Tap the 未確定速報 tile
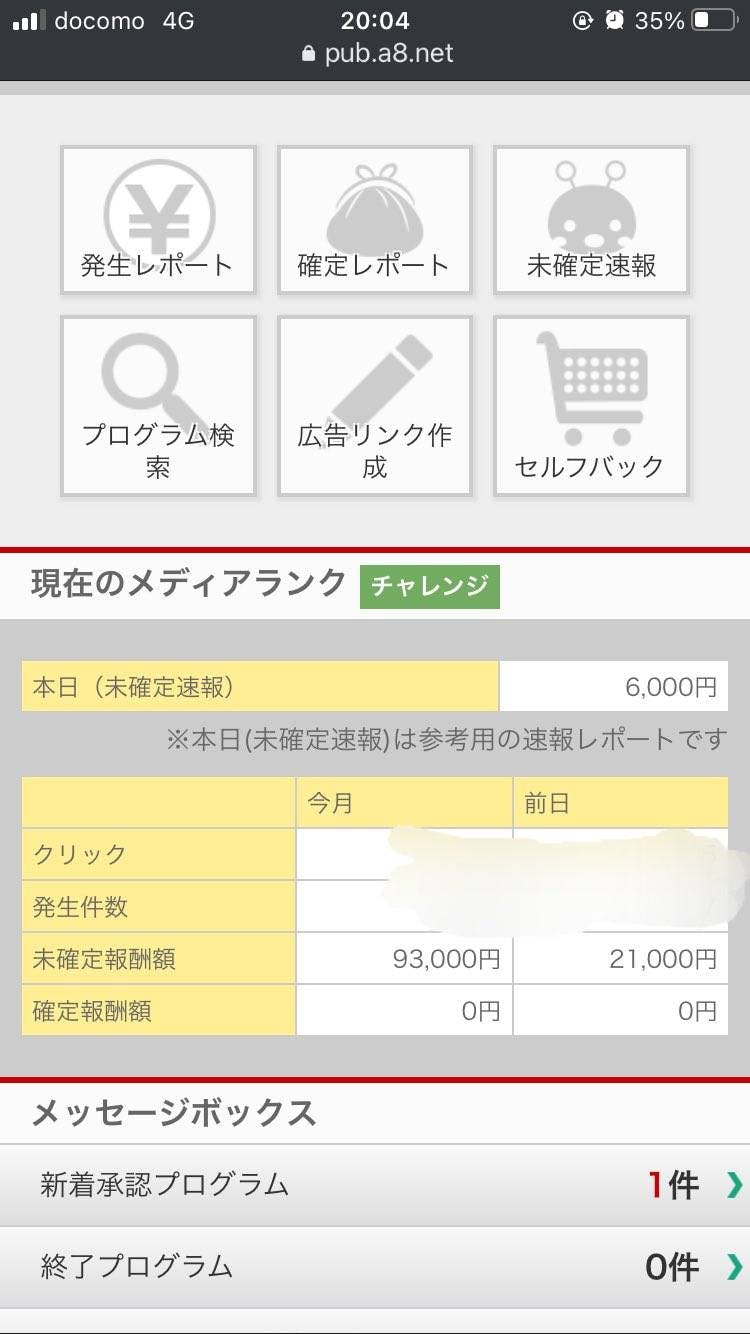Screen dimensions: 750x1334 coord(591,220)
